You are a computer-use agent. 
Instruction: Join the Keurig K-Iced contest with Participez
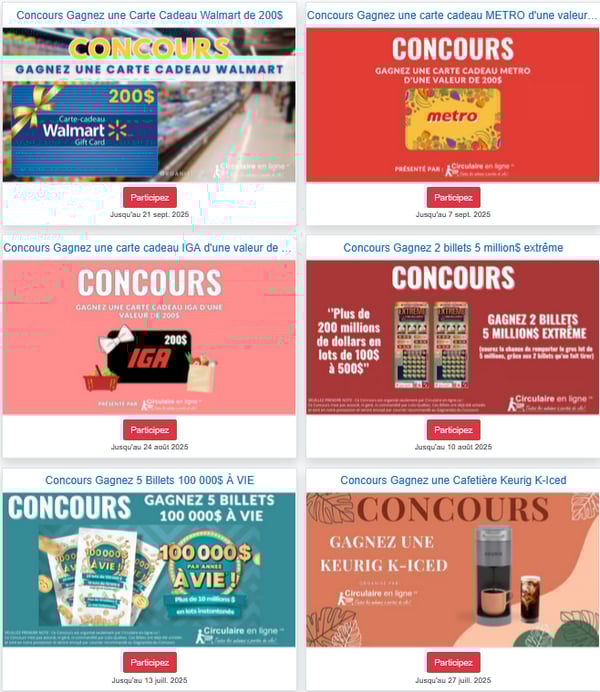[453, 662]
